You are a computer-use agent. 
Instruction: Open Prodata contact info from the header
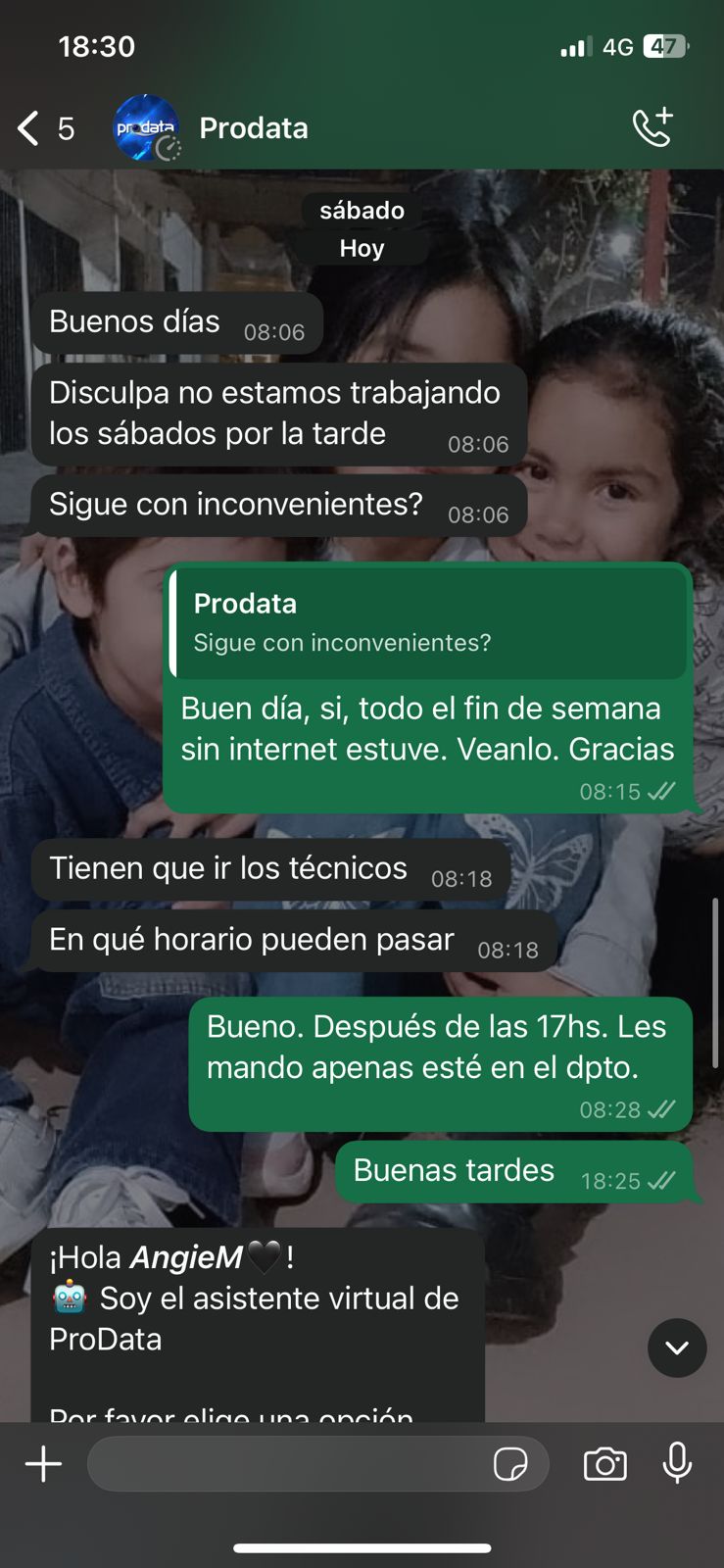pos(253,128)
